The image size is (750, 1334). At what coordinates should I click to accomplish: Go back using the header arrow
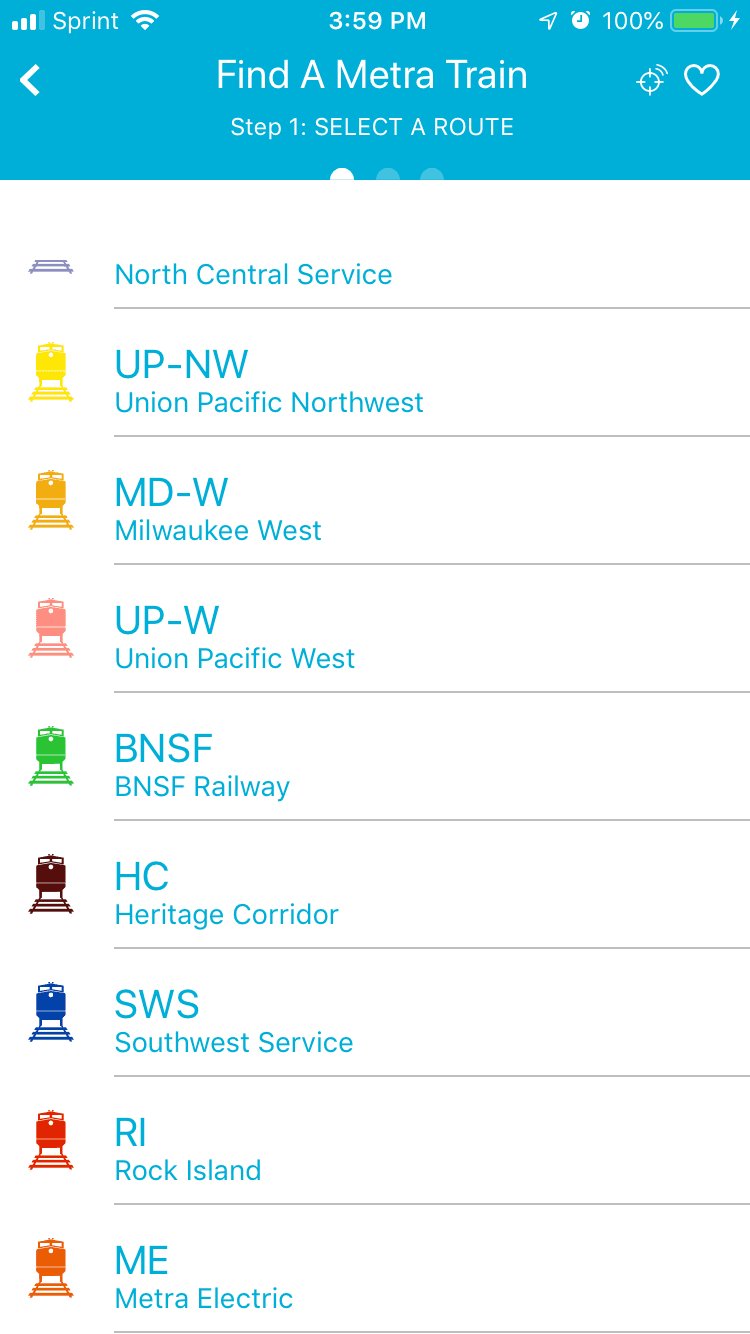[31, 80]
